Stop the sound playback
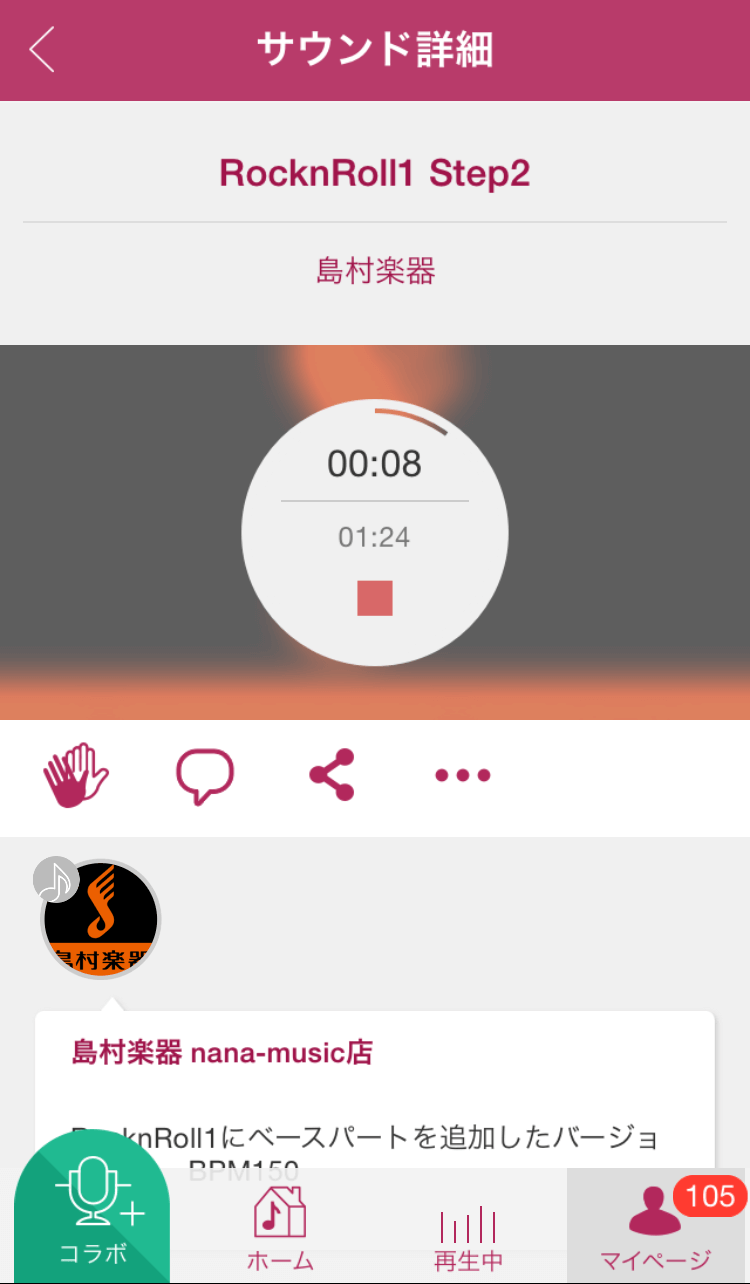 click(x=375, y=598)
